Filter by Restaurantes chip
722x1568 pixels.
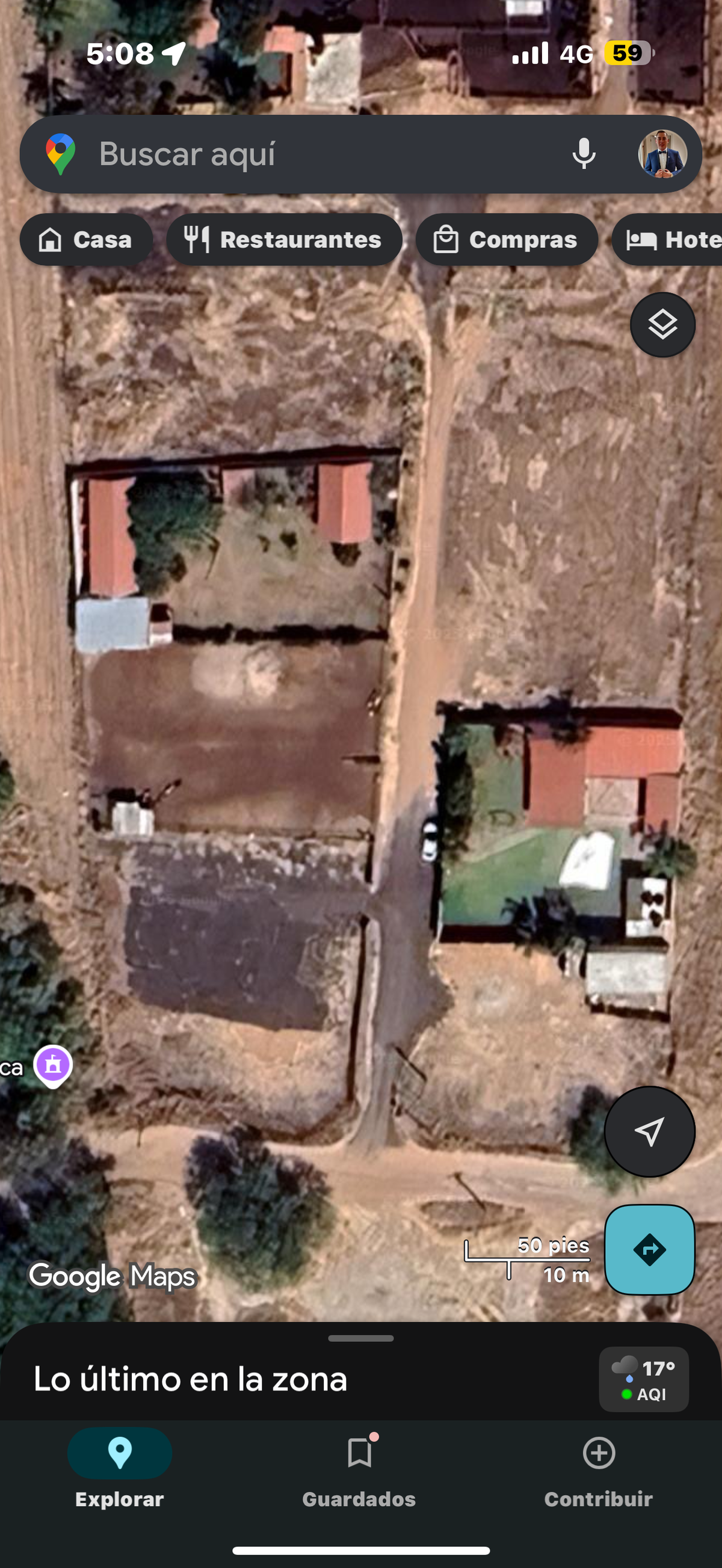(x=284, y=240)
